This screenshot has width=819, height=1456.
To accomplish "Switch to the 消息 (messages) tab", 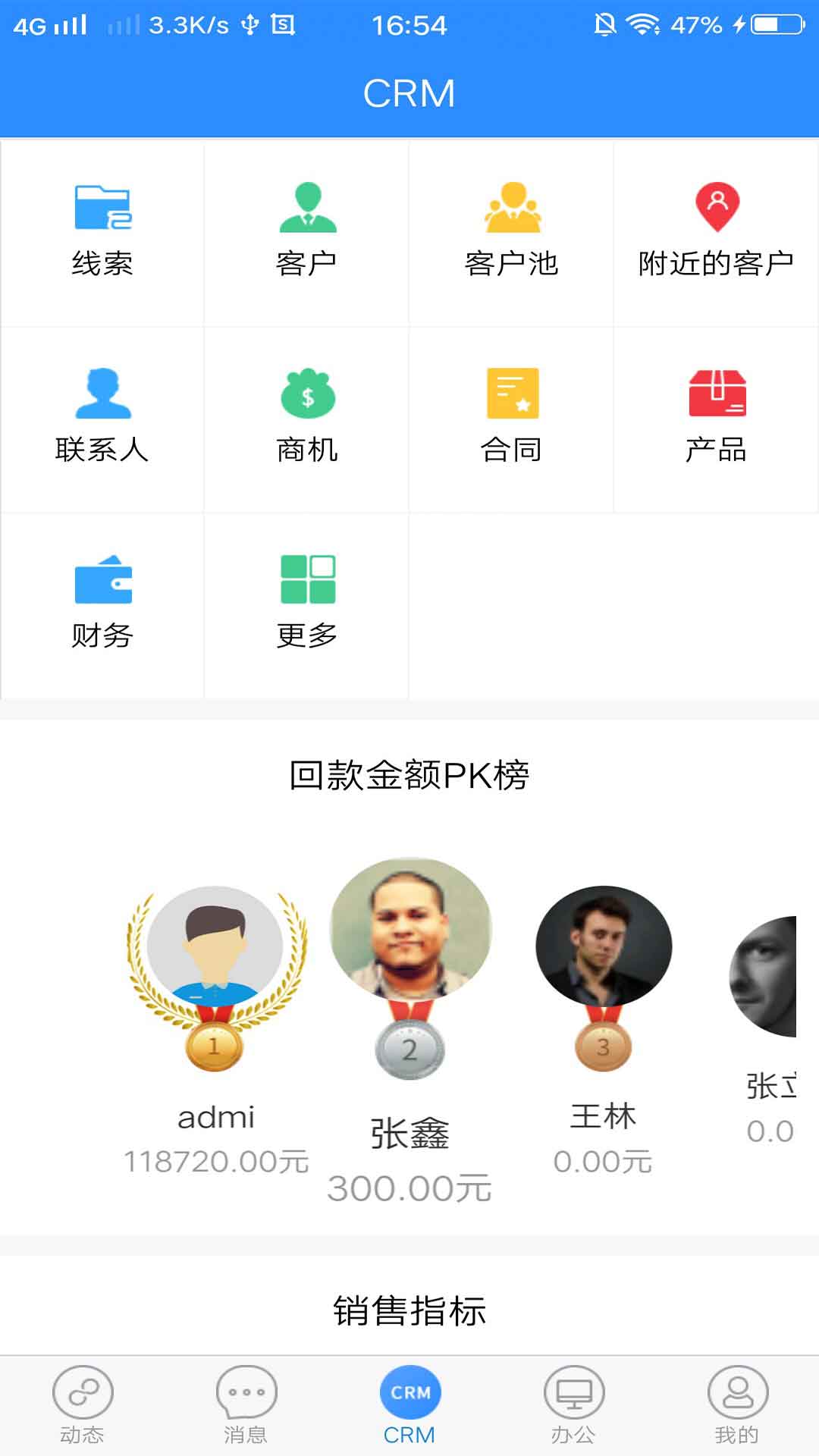I will tap(246, 1404).
